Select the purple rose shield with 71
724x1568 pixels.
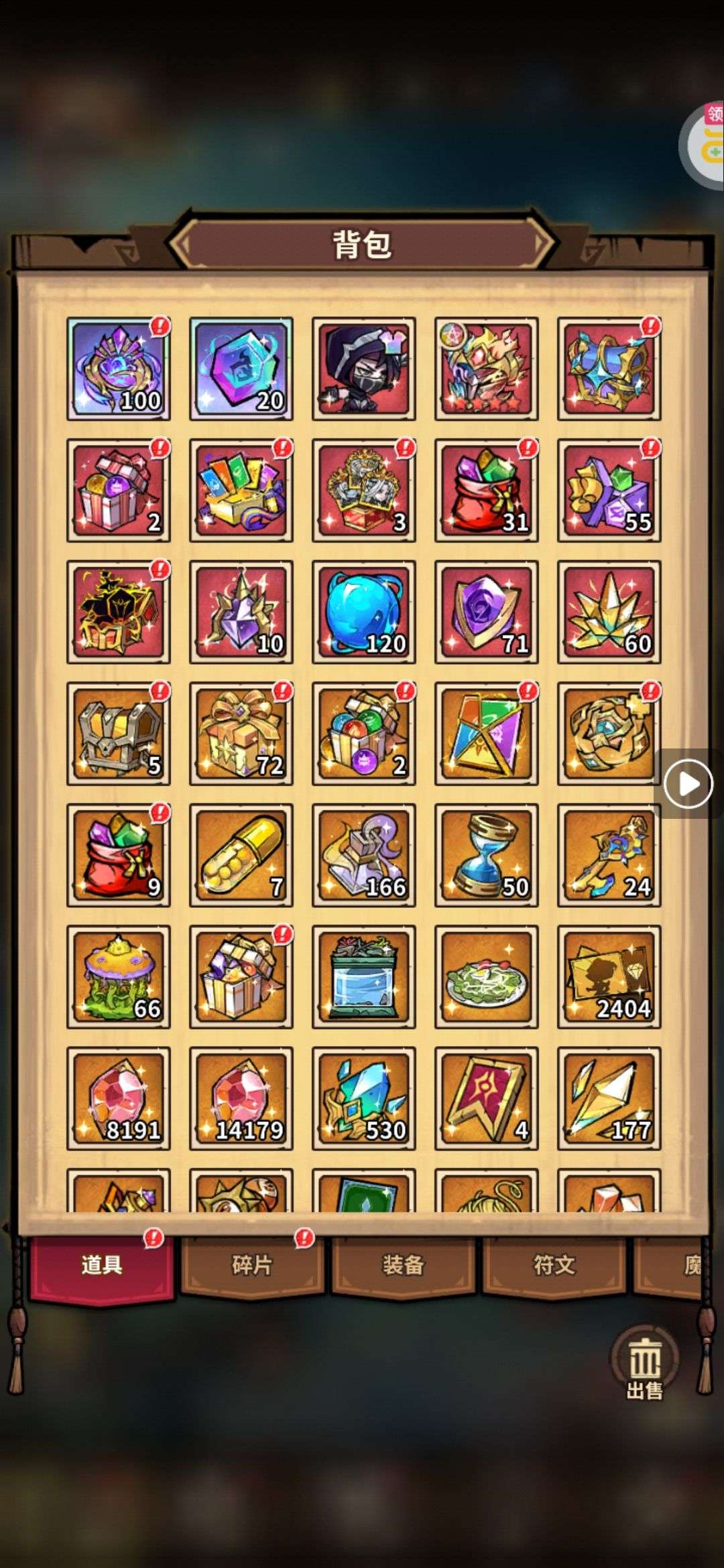pyautogui.click(x=486, y=612)
